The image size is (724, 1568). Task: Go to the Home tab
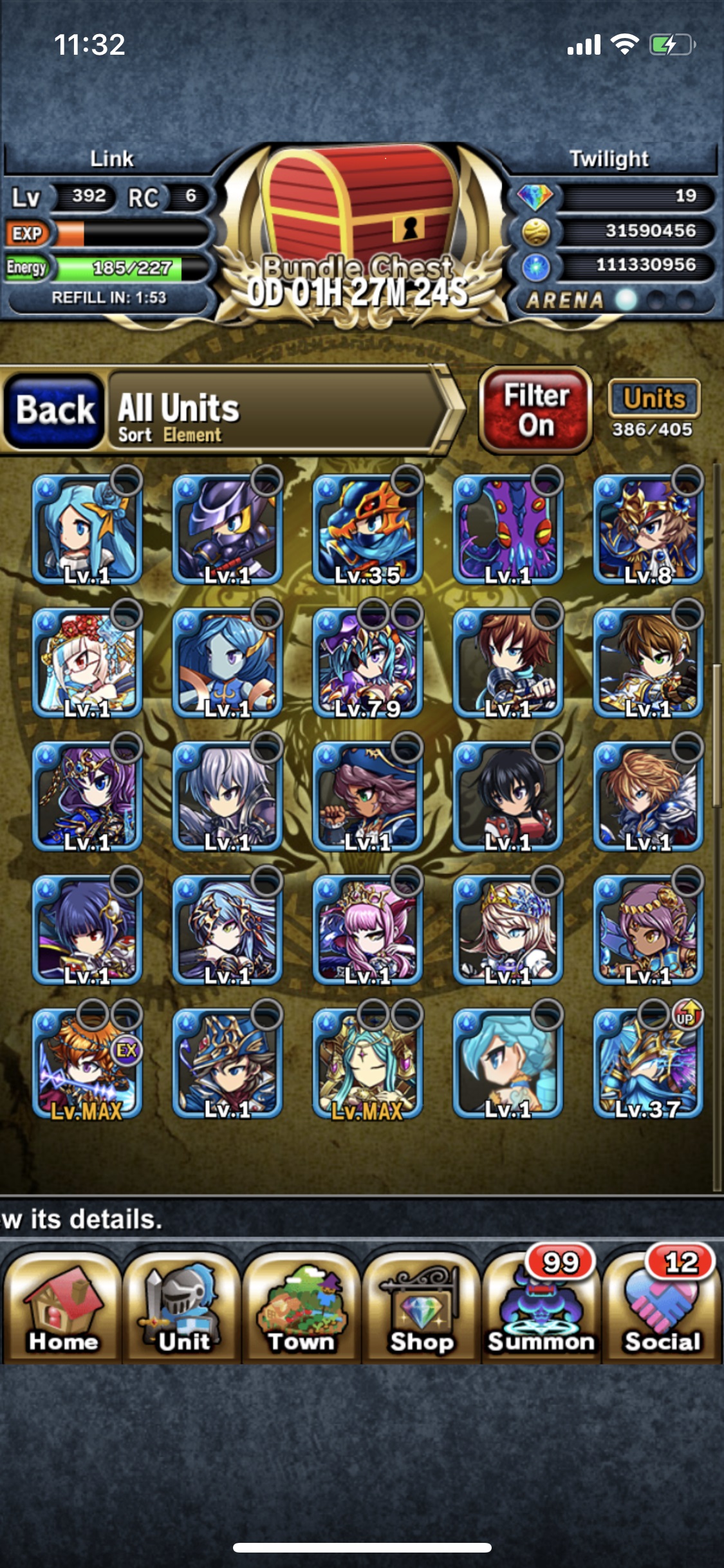61,1306
